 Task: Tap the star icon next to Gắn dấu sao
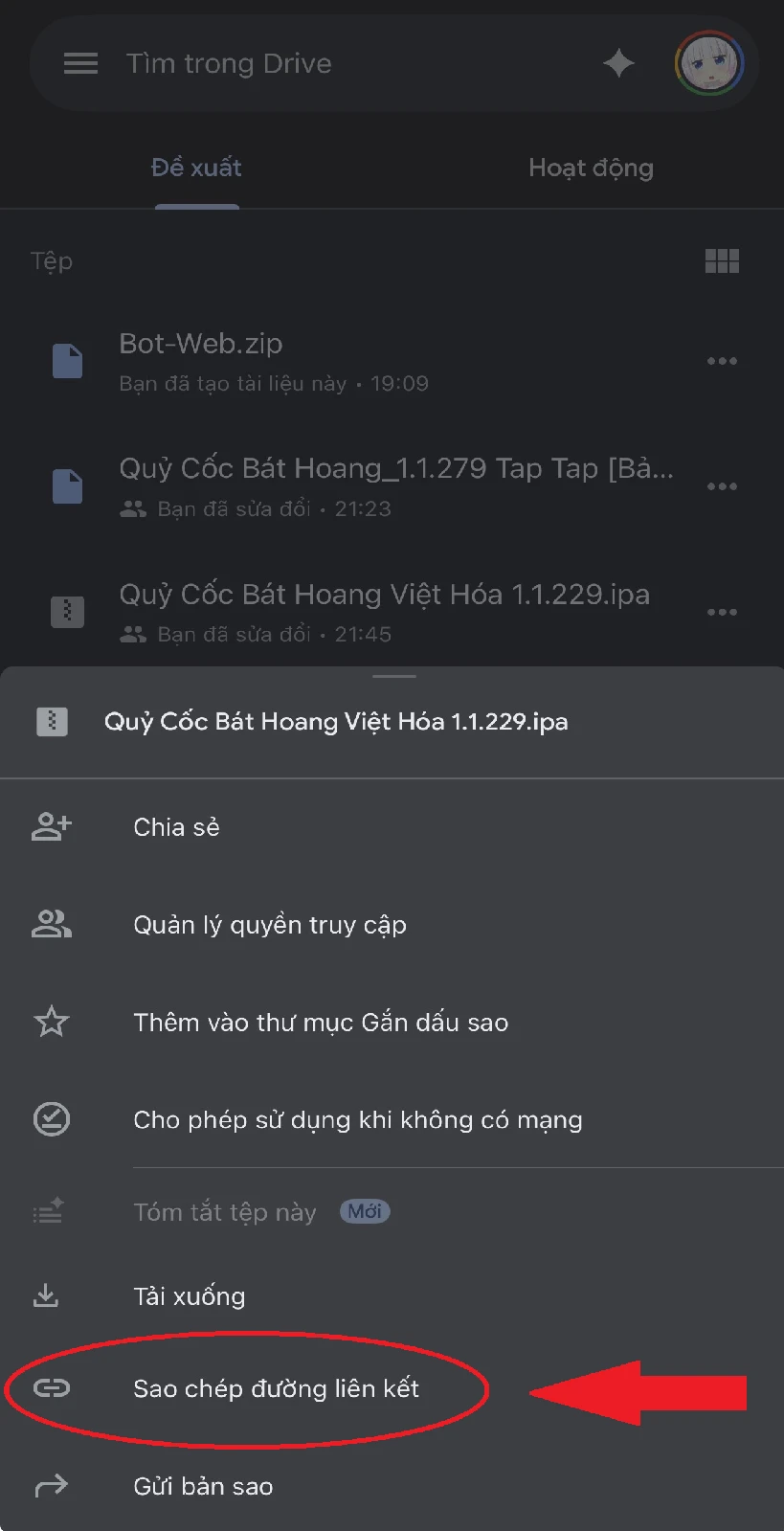tap(52, 1022)
